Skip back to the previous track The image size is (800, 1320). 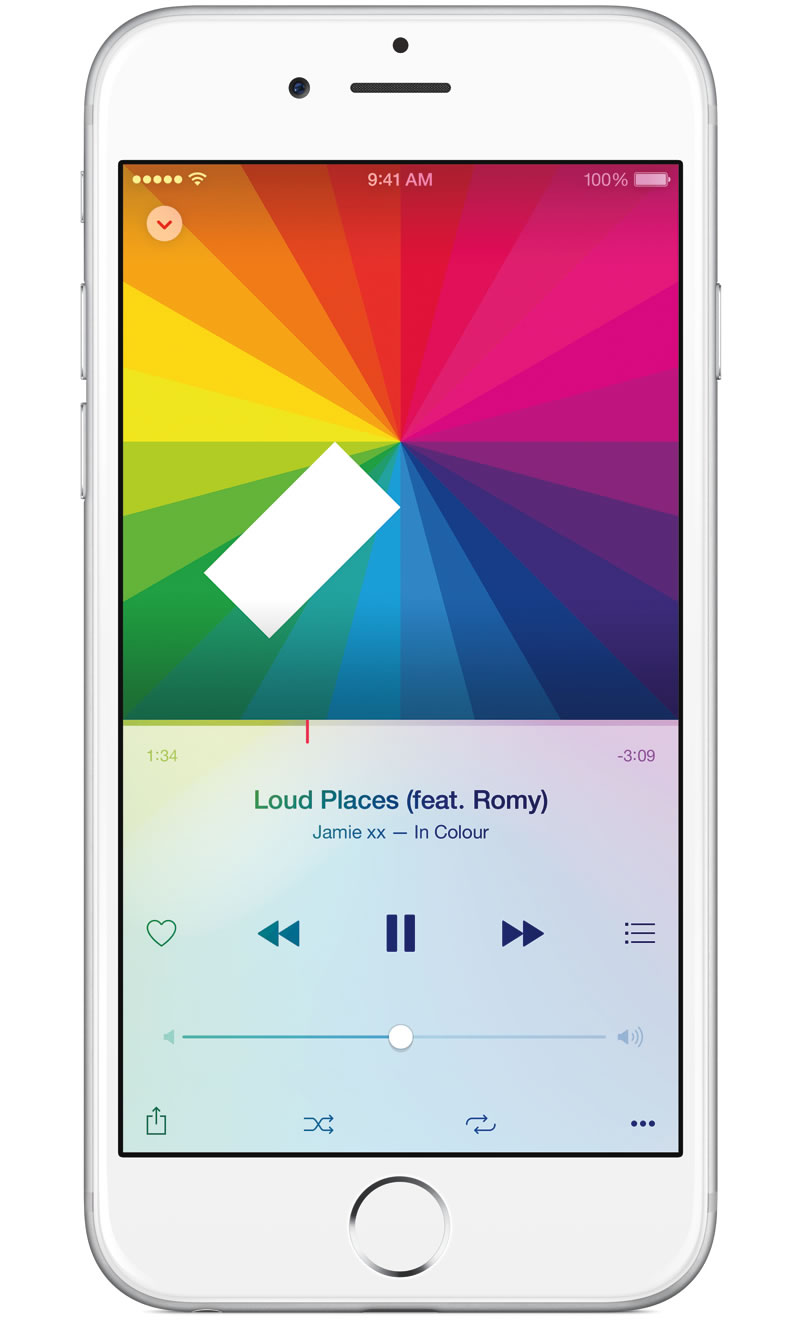(279, 934)
